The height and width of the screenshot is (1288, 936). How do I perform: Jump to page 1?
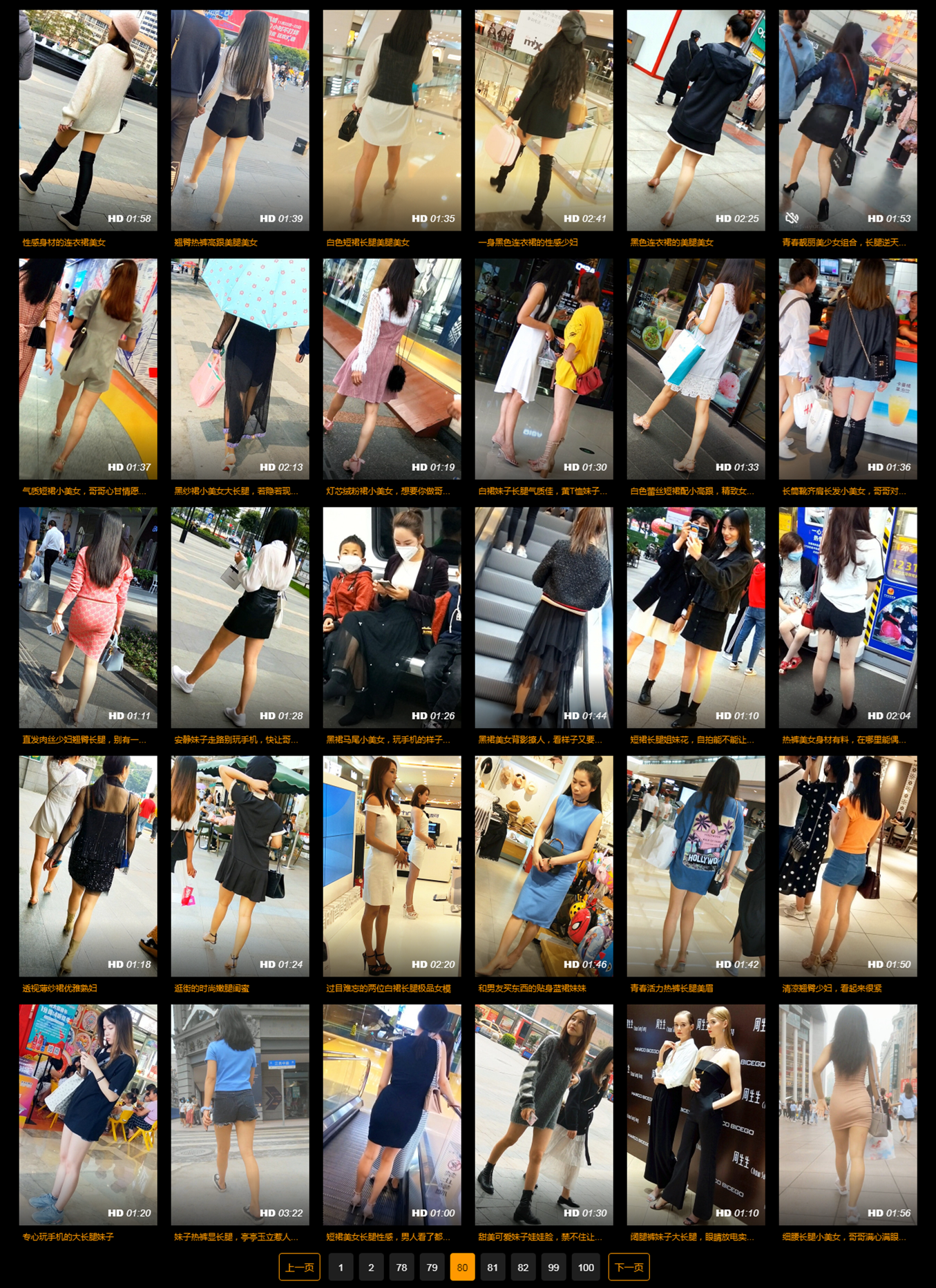(341, 1267)
